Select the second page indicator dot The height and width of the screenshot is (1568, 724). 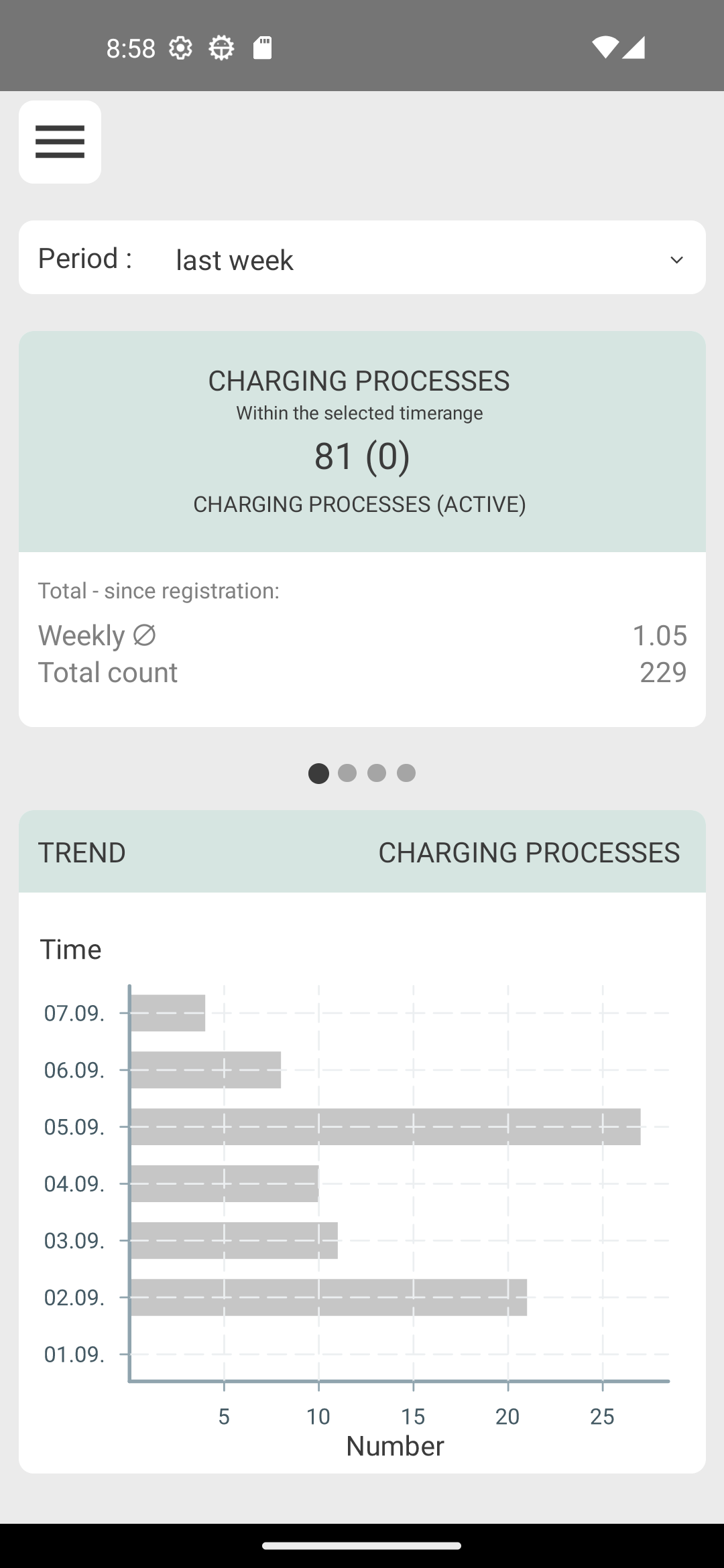(x=347, y=773)
